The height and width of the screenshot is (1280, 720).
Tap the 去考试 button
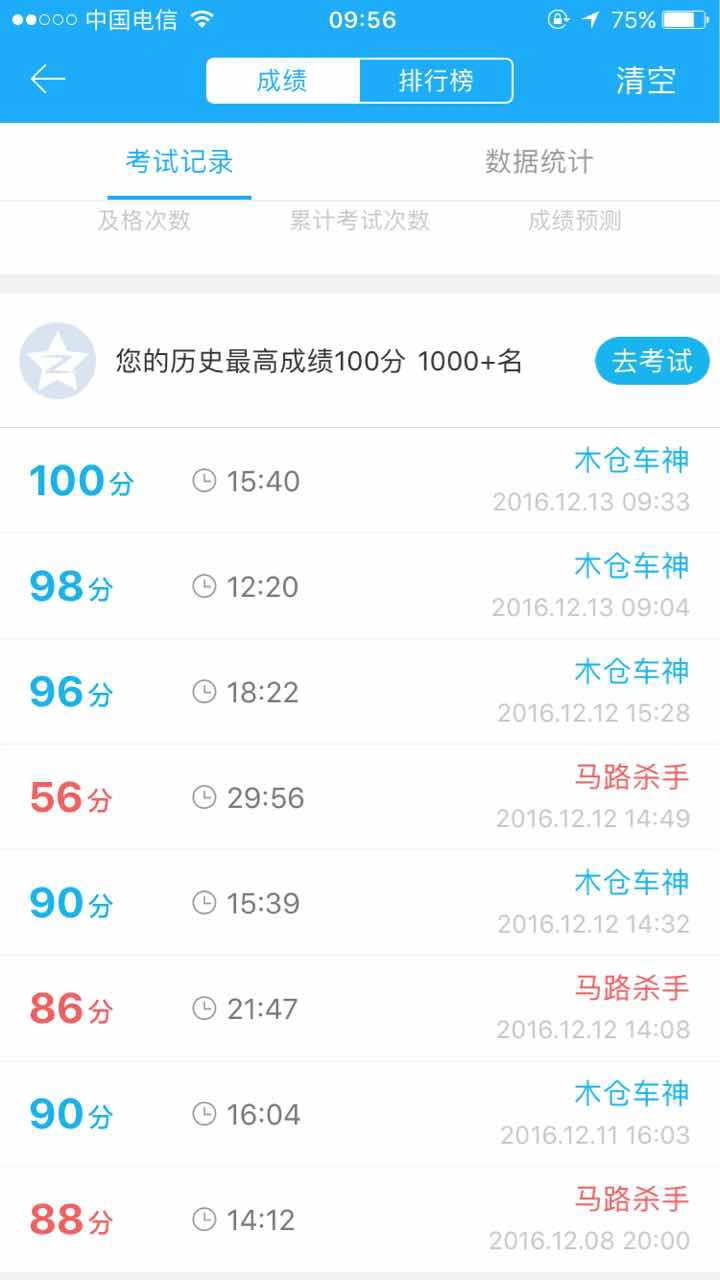click(652, 361)
